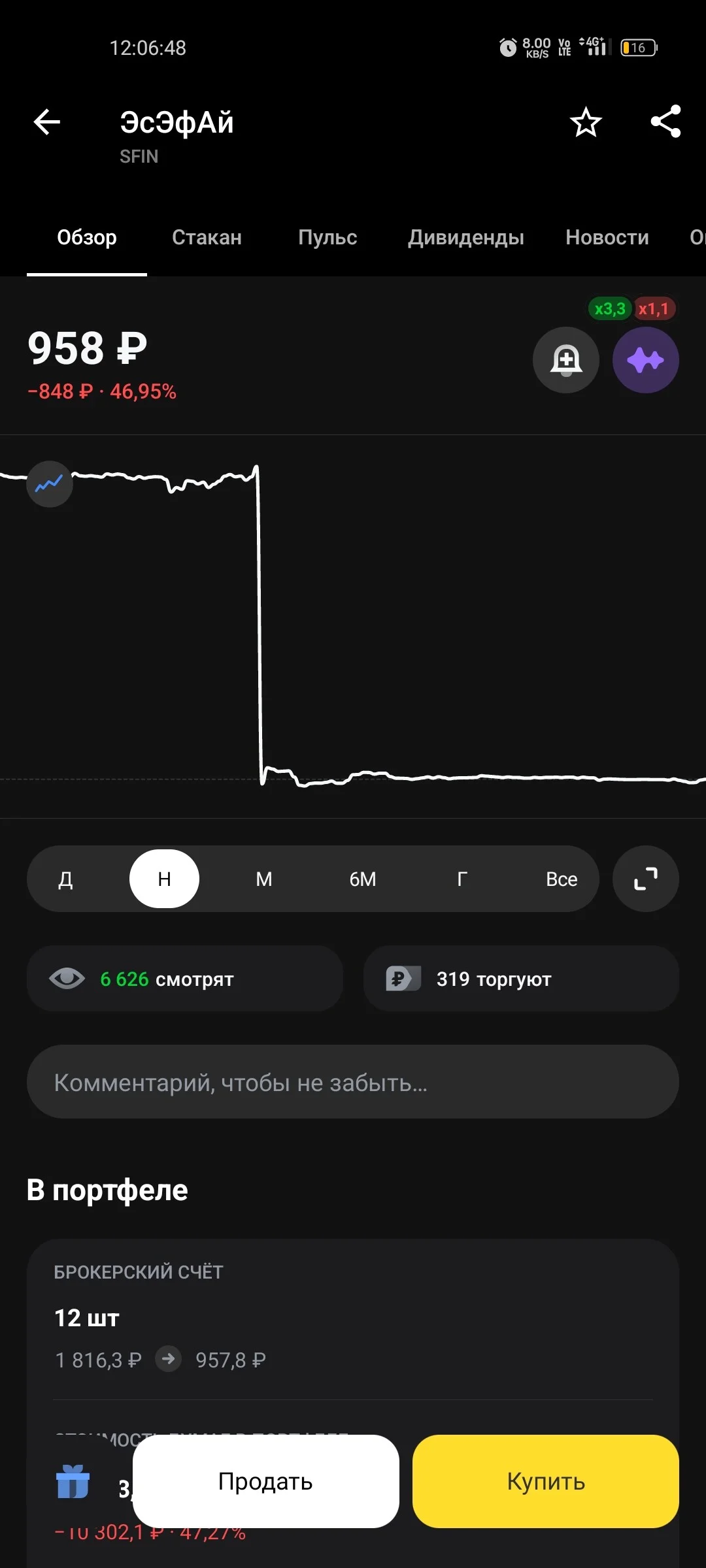Tap the comment field Комментарий, чтобы не забыть
The width and height of the screenshot is (706, 1568).
point(353,1082)
